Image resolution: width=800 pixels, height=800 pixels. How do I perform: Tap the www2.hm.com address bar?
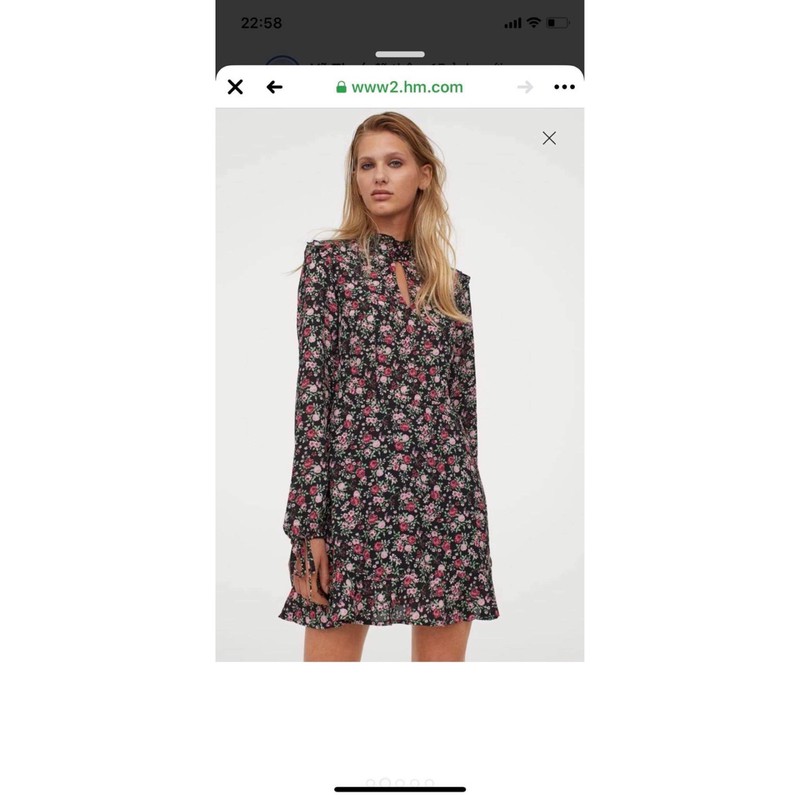pyautogui.click(x=400, y=87)
